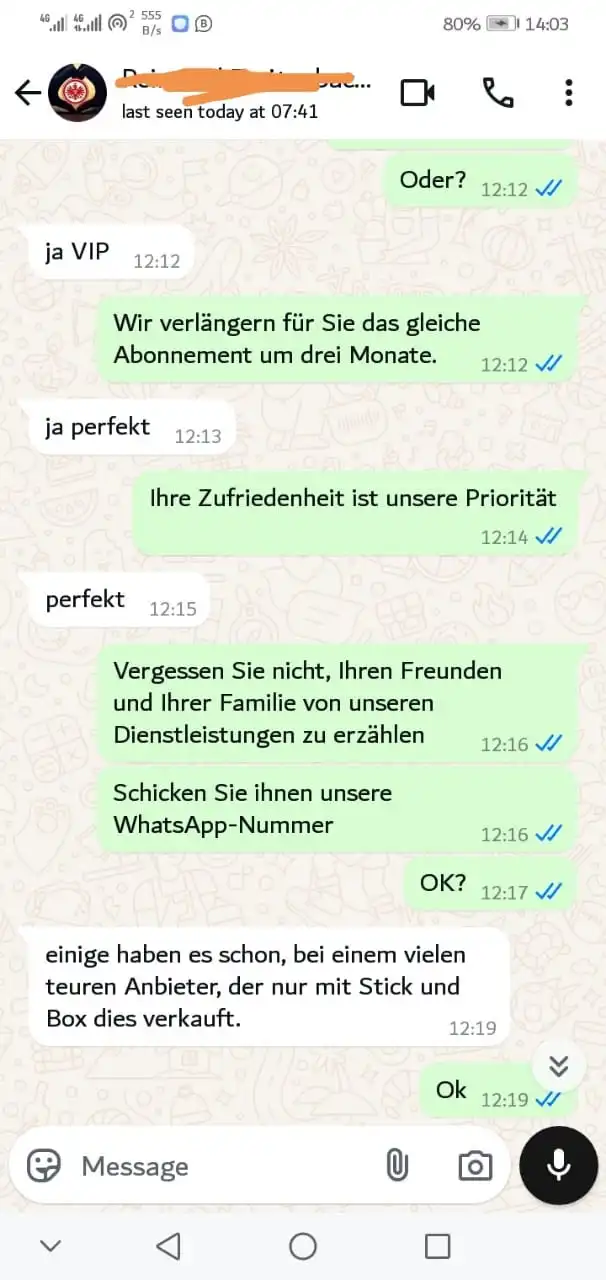Screen dimensions: 606x1280
Task: Open the overflow menu
Action: [x=568, y=93]
